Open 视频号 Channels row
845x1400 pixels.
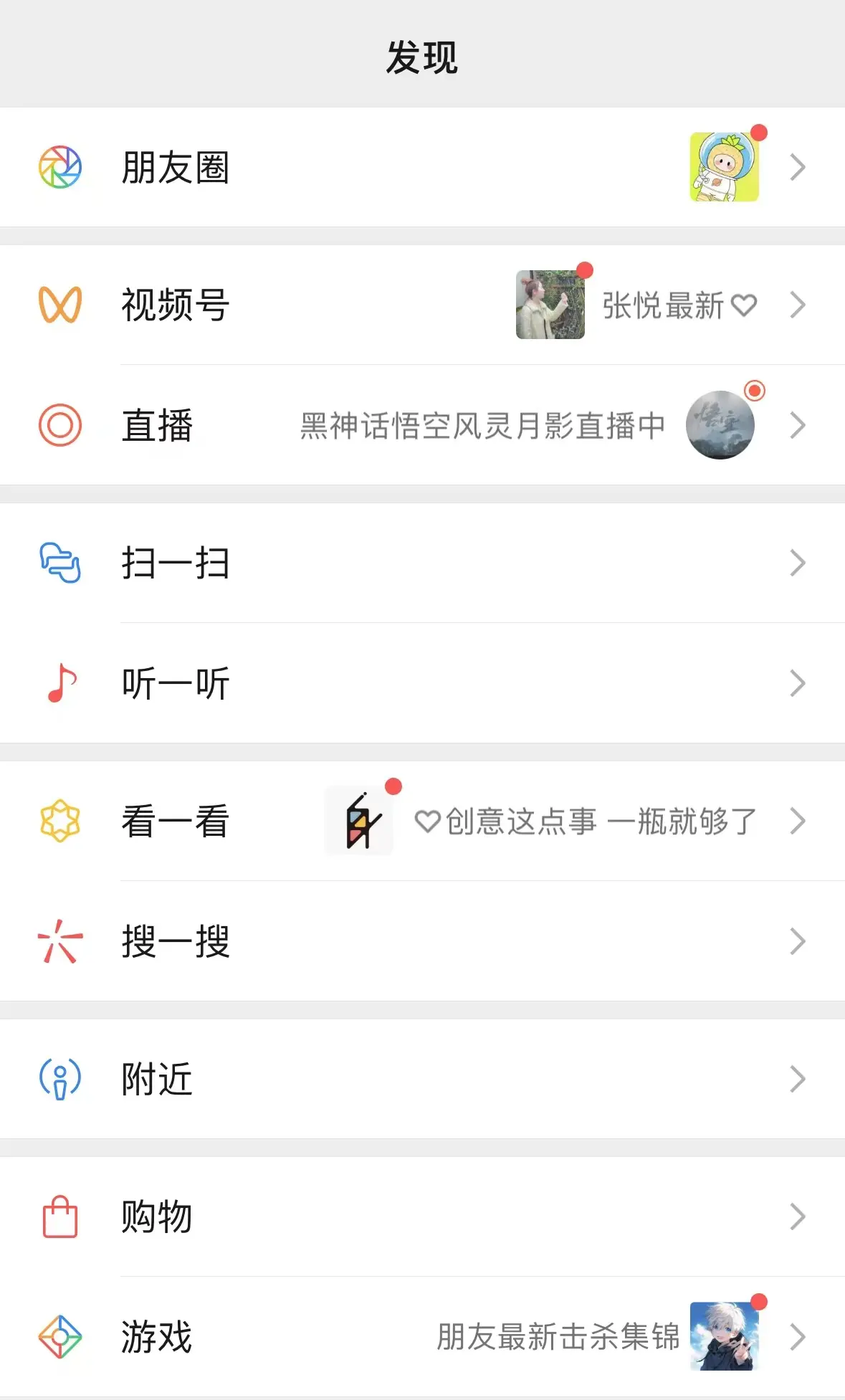pyautogui.click(x=176, y=305)
